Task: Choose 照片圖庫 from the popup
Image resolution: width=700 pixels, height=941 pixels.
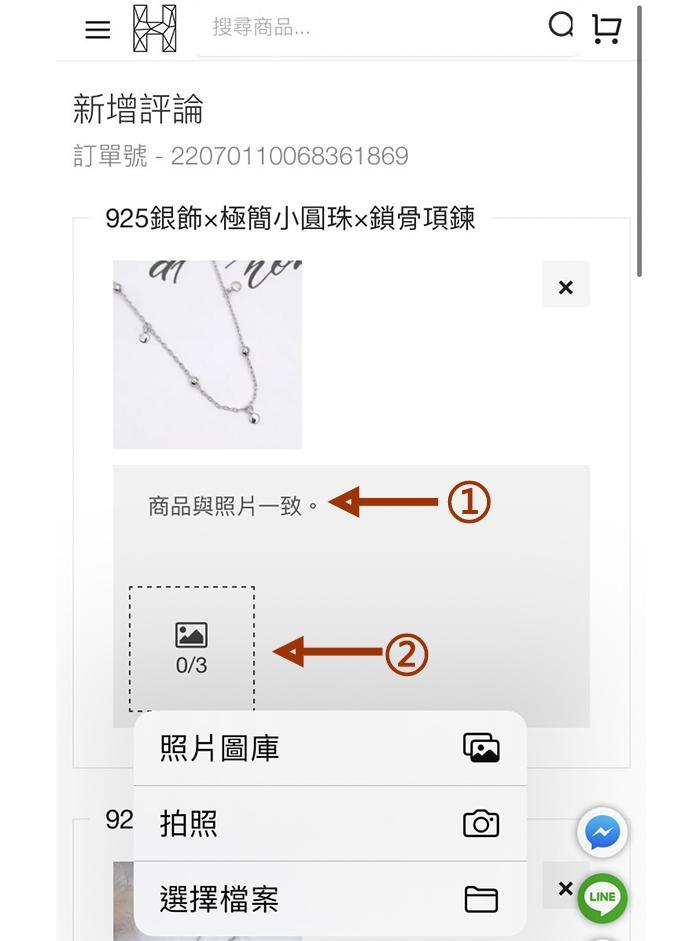Action: tap(330, 748)
